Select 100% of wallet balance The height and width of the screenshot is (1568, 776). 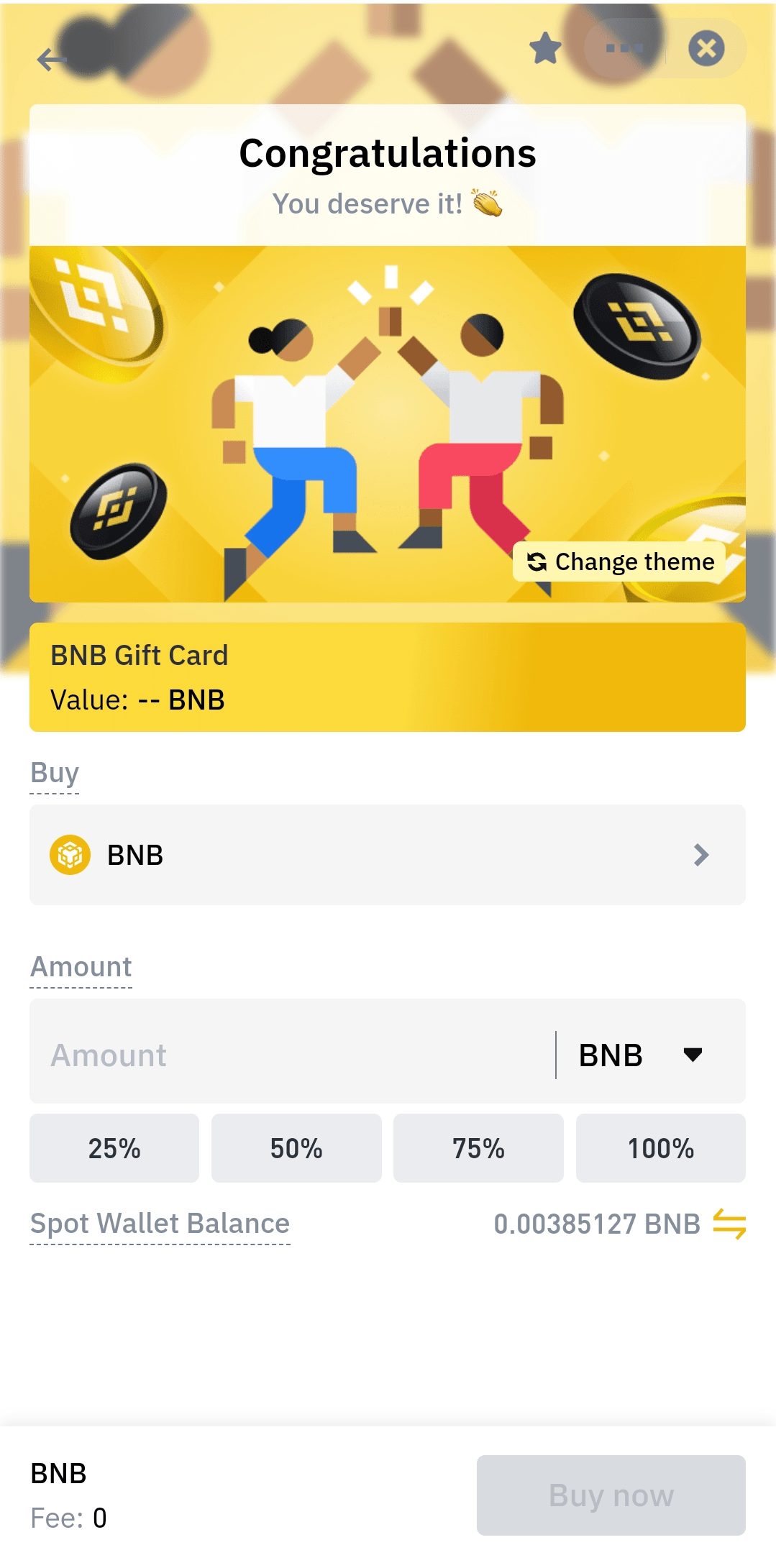[x=660, y=1148]
